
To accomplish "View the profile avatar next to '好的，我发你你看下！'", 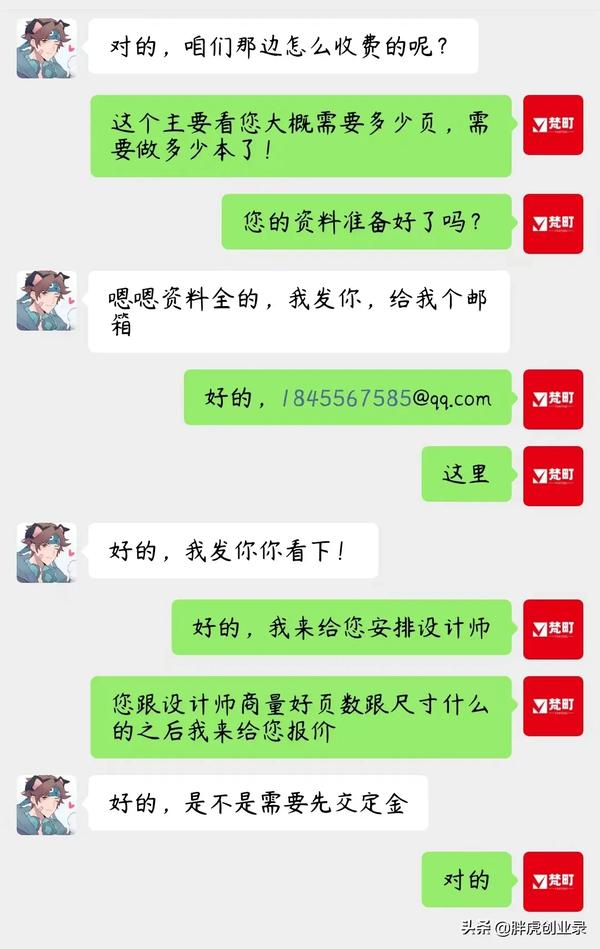I will [46, 552].
